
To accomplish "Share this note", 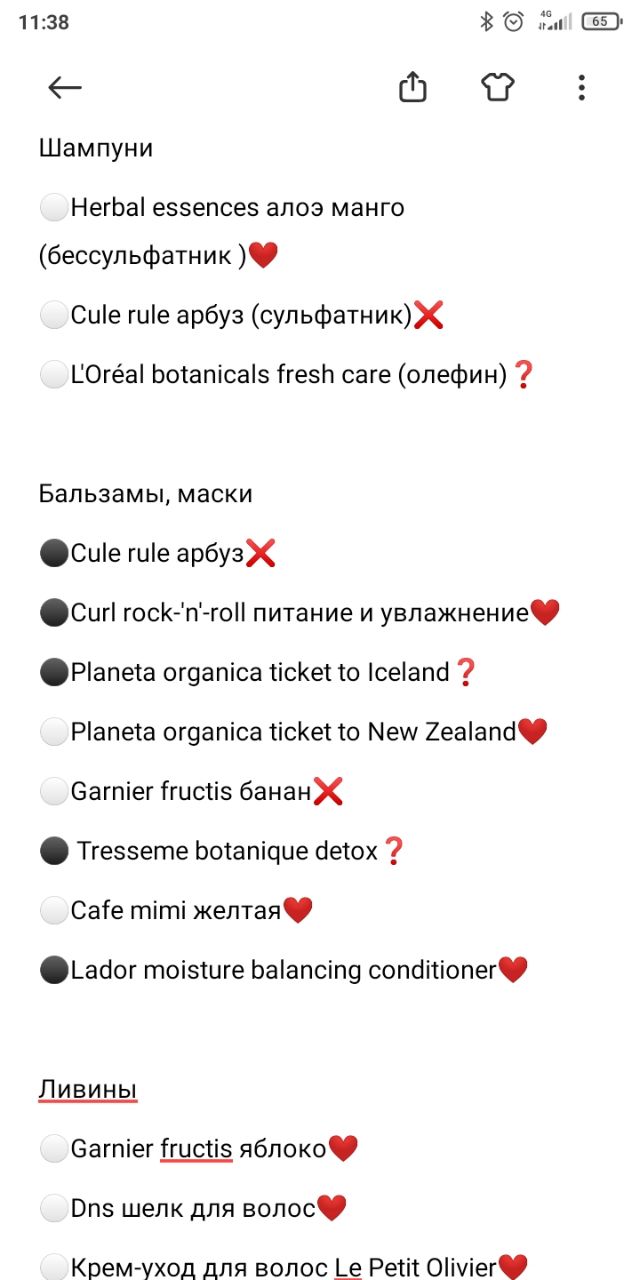I will coord(413,87).
